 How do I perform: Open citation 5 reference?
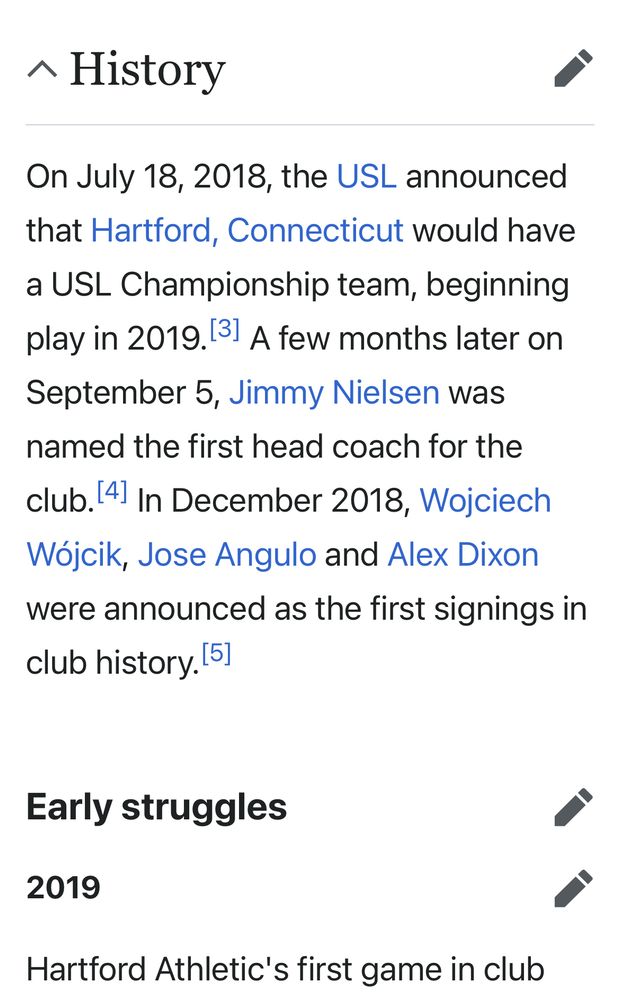[x=216, y=652]
